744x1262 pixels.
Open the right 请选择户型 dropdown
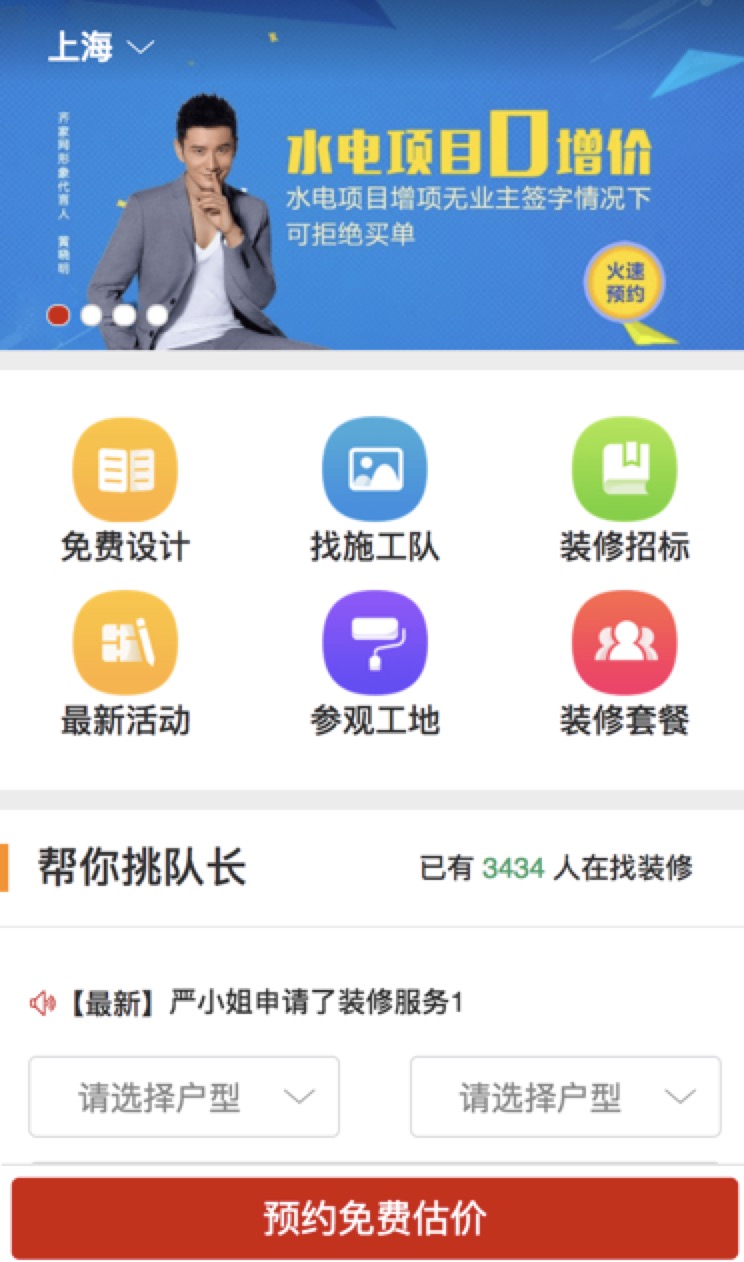click(x=563, y=1097)
